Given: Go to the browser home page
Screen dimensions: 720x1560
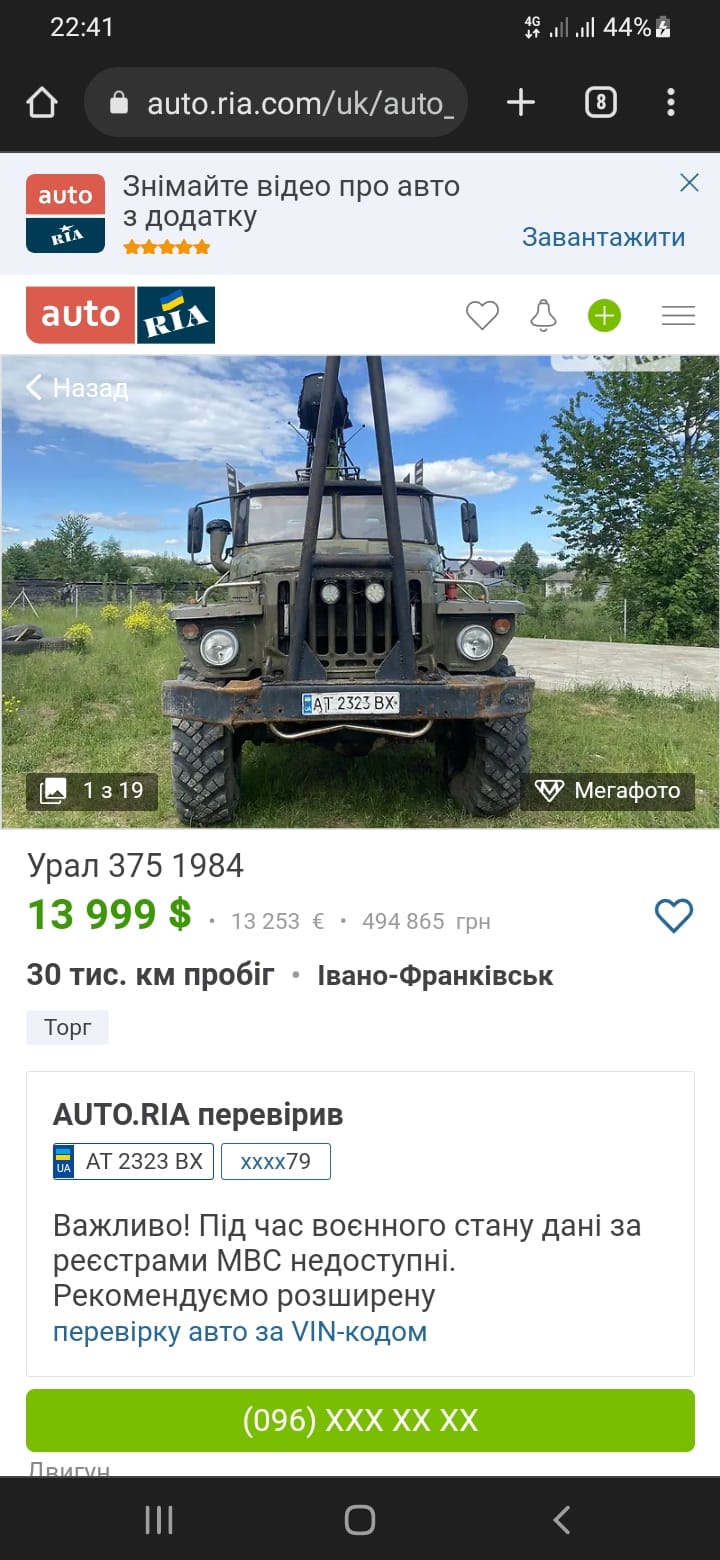Looking at the screenshot, I should pos(42,102).
